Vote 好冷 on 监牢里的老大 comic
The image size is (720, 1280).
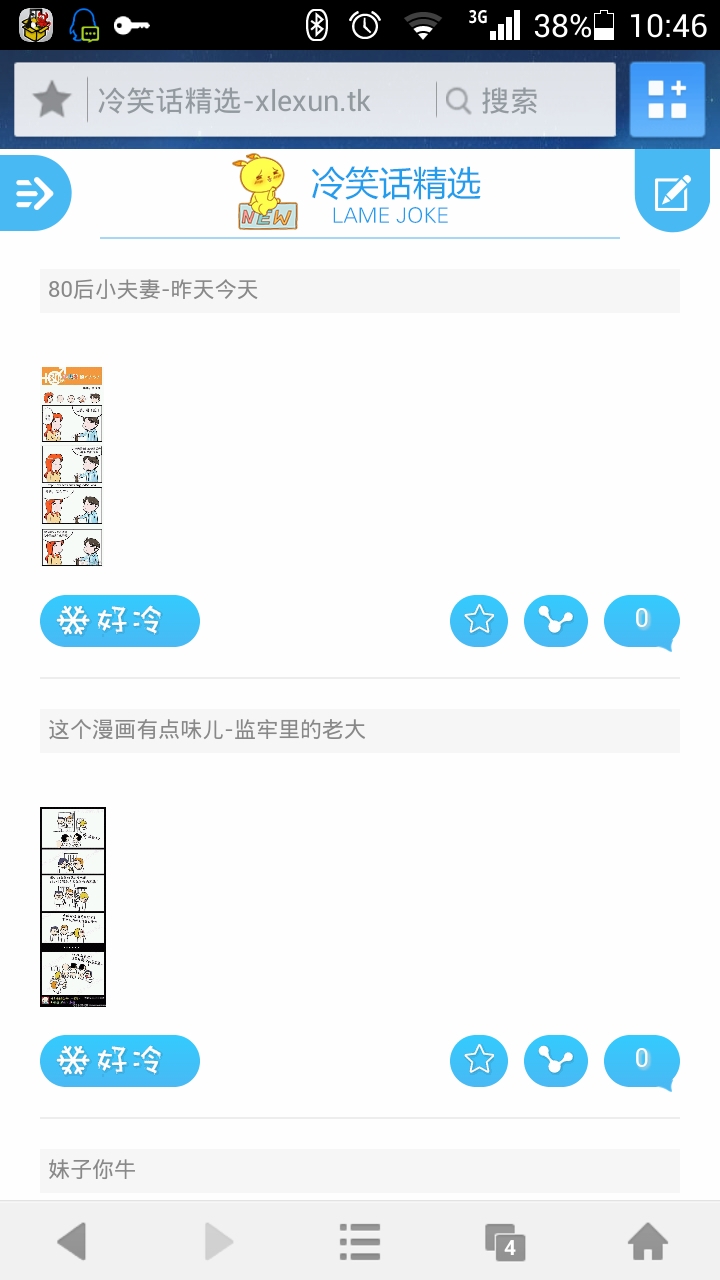click(120, 1061)
